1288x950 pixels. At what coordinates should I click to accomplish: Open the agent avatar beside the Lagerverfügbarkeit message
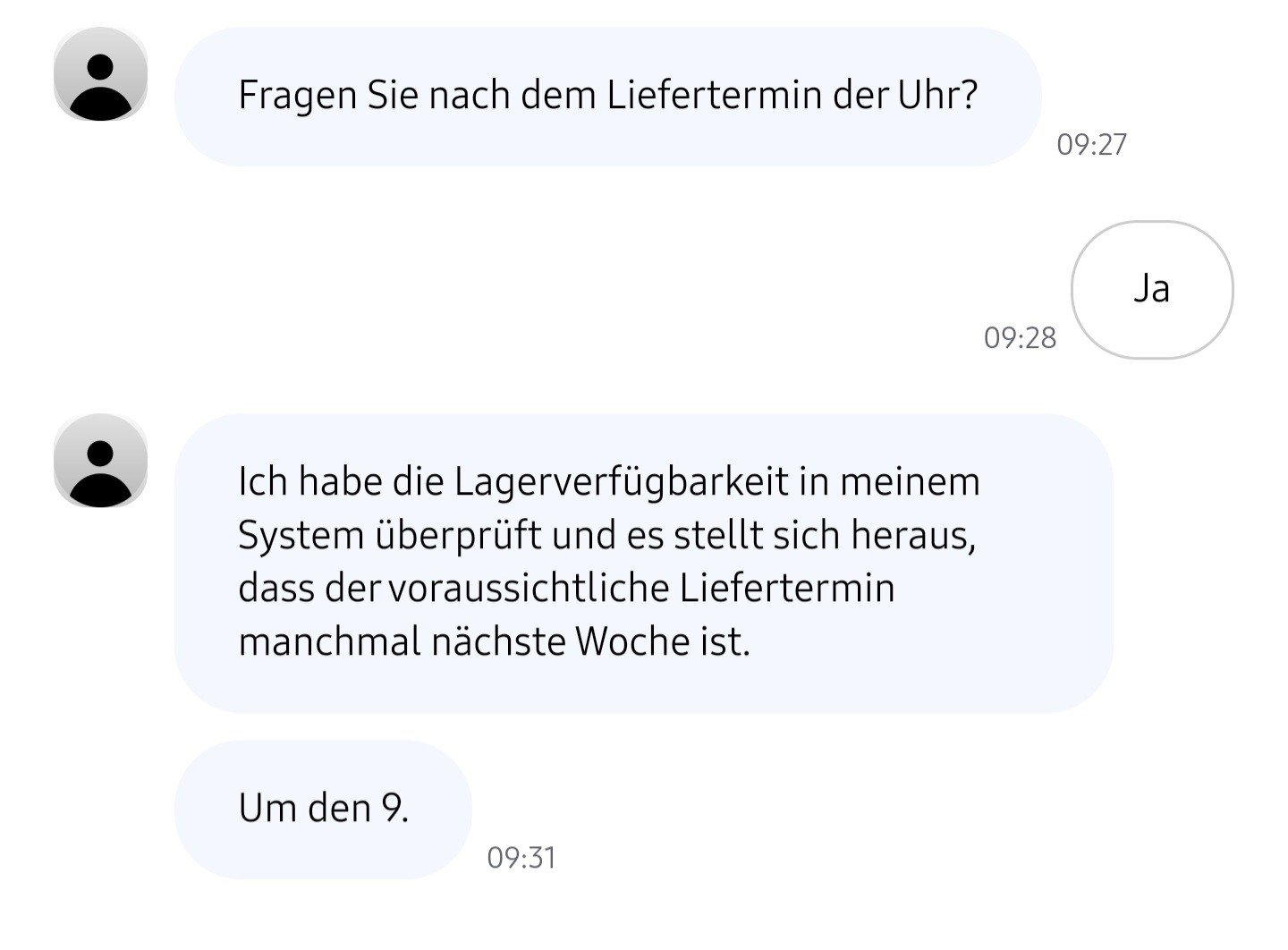(100, 461)
